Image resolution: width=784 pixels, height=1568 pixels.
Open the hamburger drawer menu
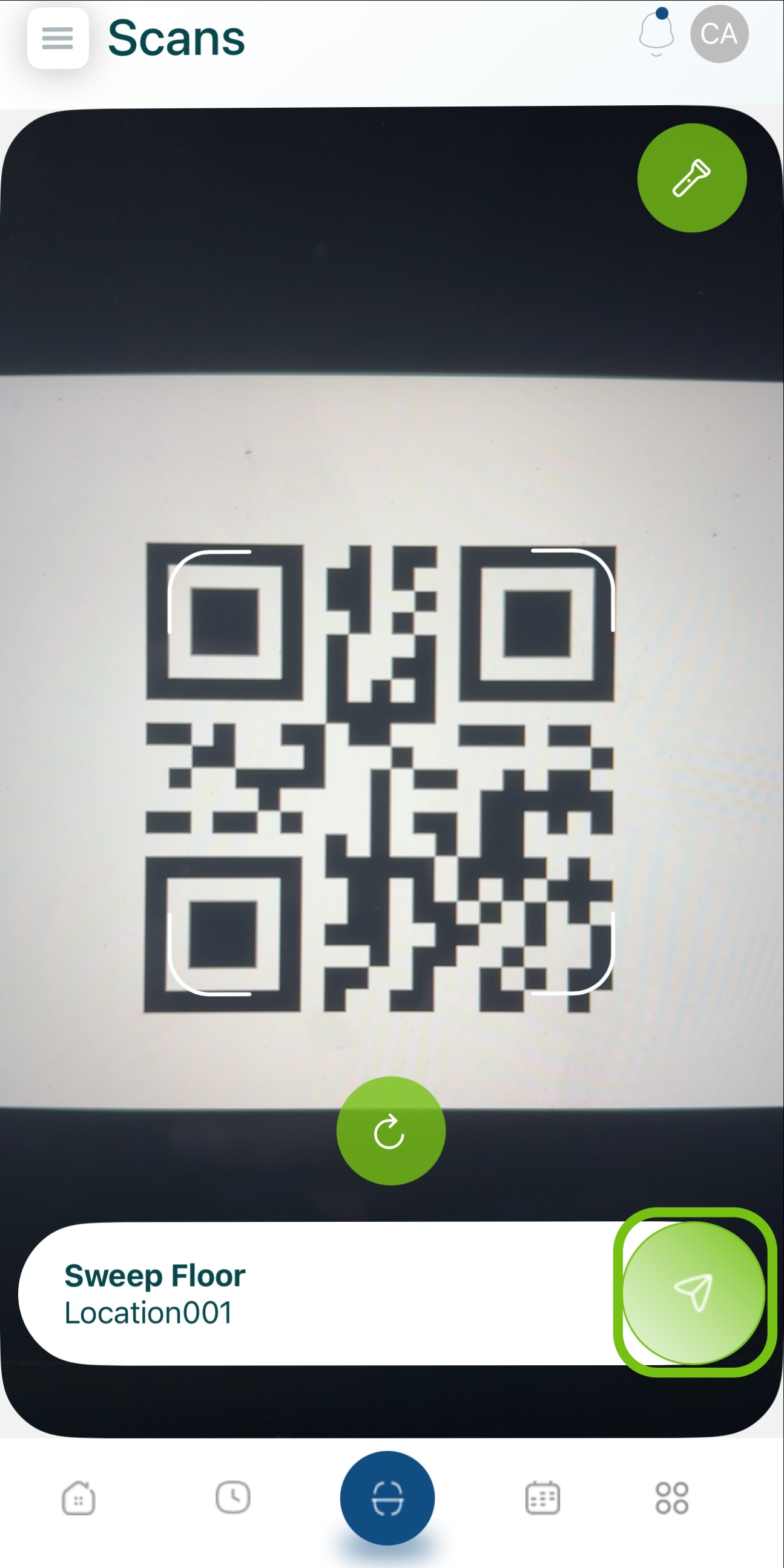(58, 38)
